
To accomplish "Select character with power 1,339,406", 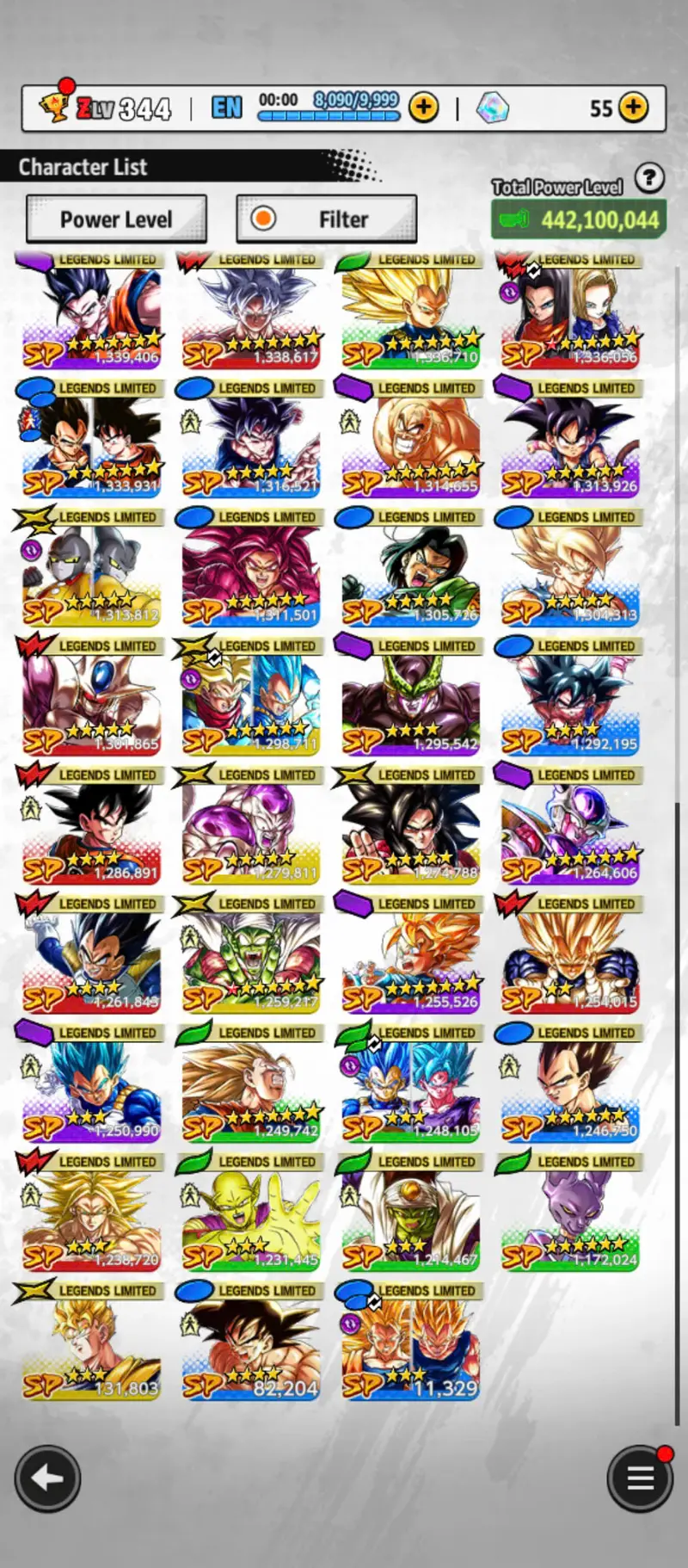I will 91,314.
